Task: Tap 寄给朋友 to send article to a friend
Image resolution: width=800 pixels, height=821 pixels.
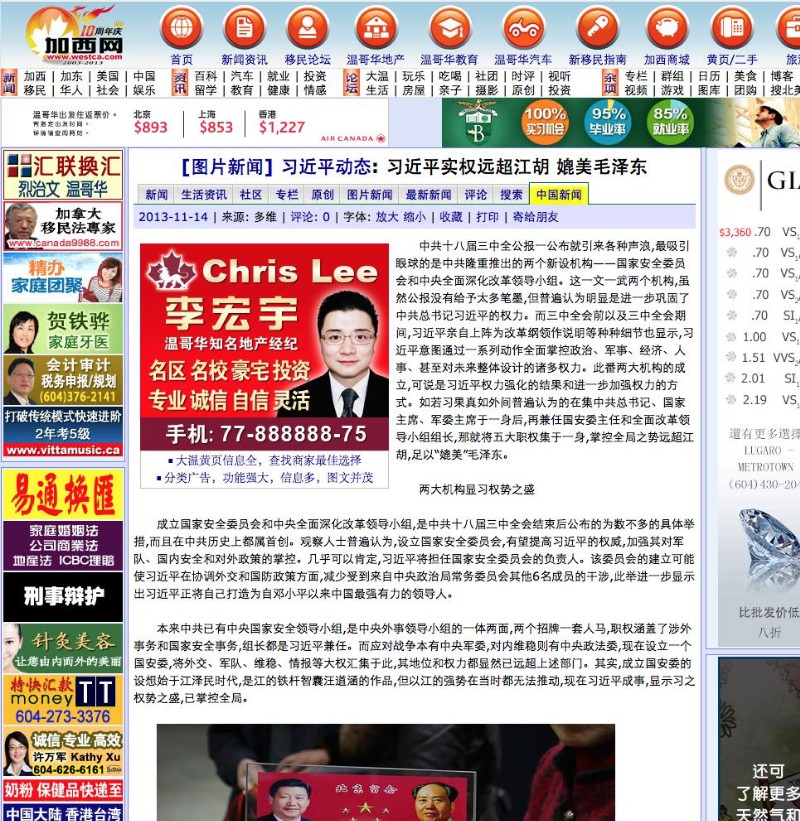Action: [x=536, y=217]
